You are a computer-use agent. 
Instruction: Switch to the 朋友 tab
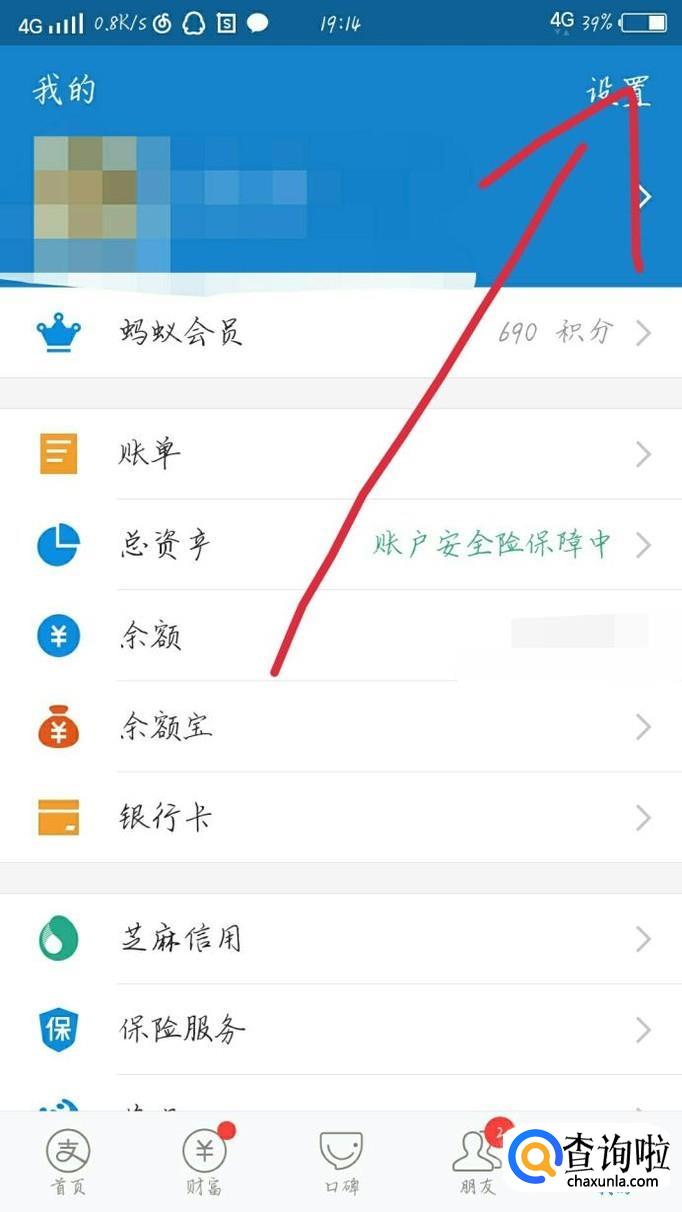[475, 1164]
